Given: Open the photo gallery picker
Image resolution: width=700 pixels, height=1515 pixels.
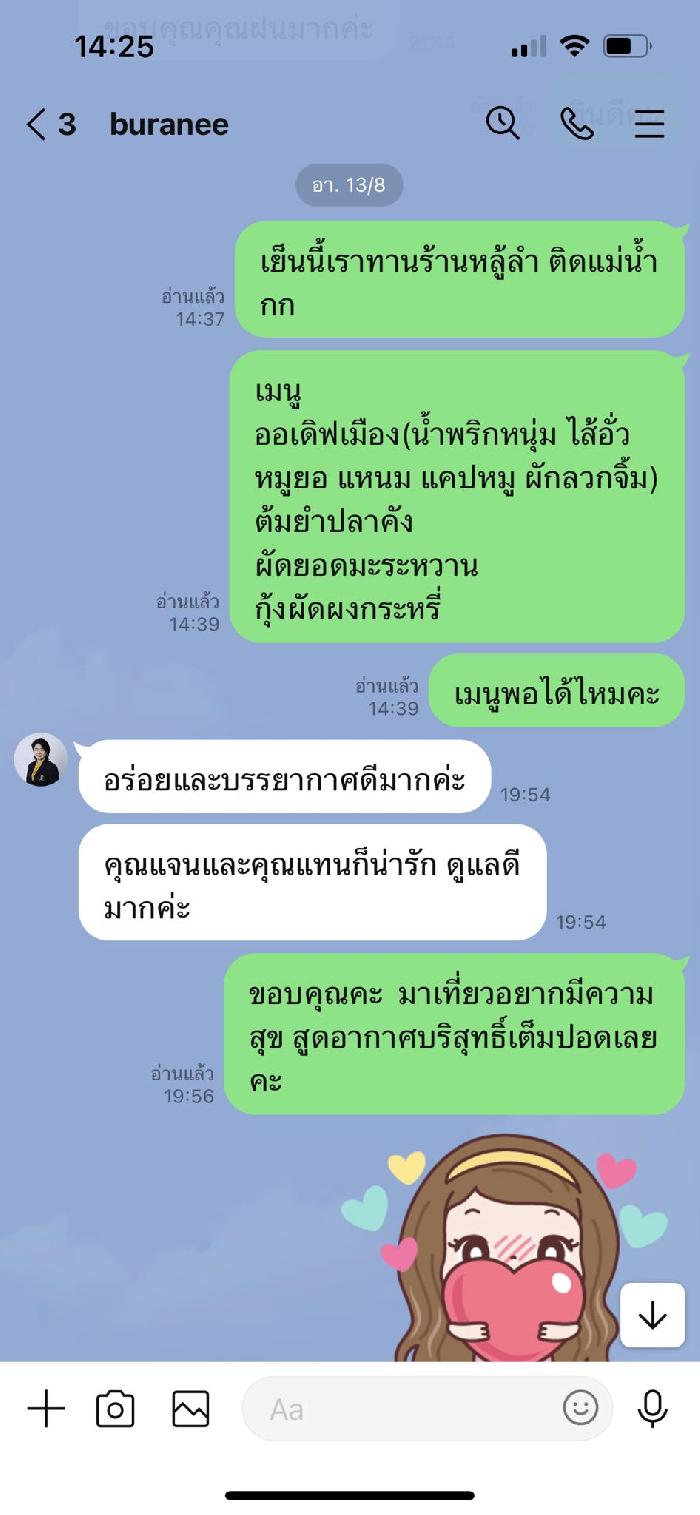Looking at the screenshot, I should [x=191, y=1409].
